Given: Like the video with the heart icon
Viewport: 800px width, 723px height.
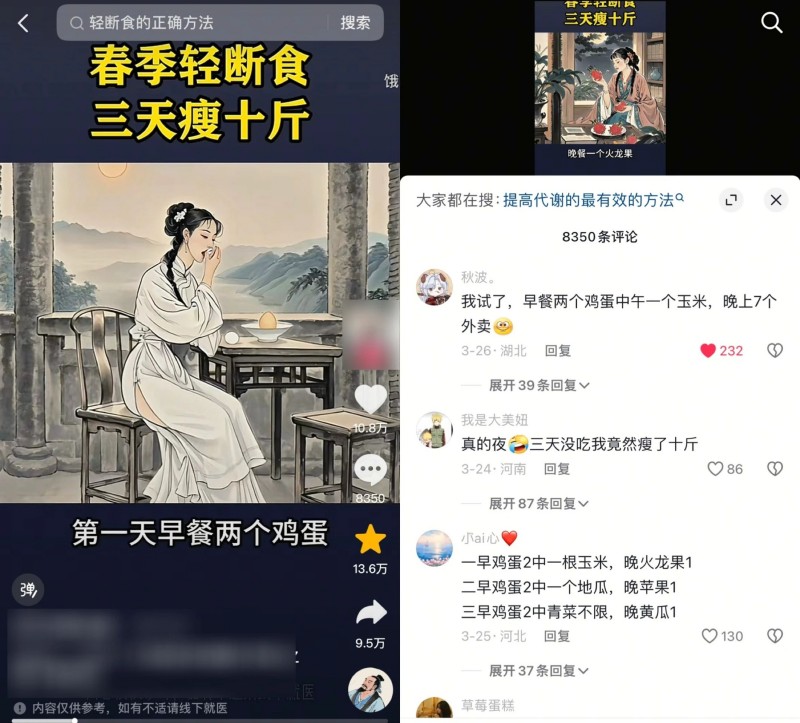Looking at the screenshot, I should coord(370,399).
